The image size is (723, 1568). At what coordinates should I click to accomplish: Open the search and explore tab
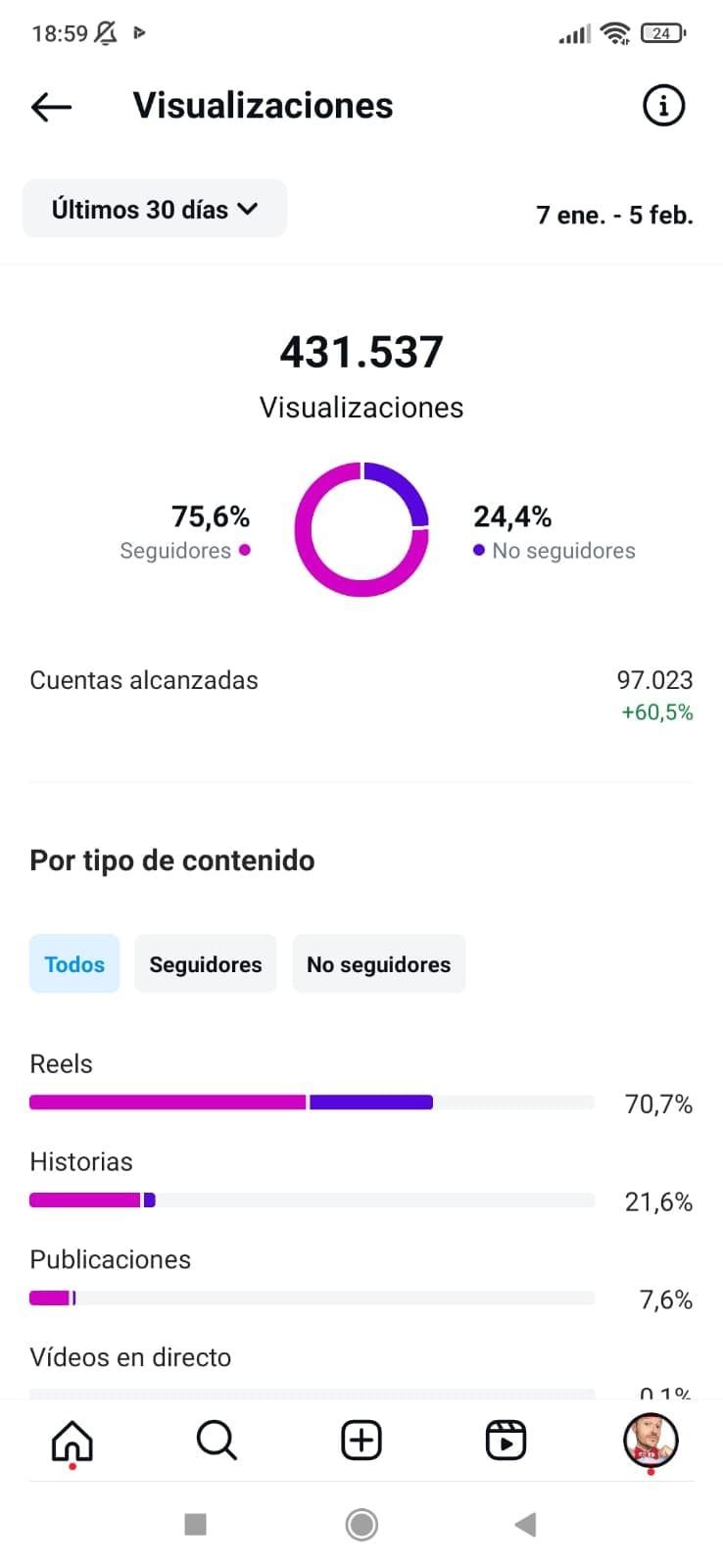coord(217,1441)
